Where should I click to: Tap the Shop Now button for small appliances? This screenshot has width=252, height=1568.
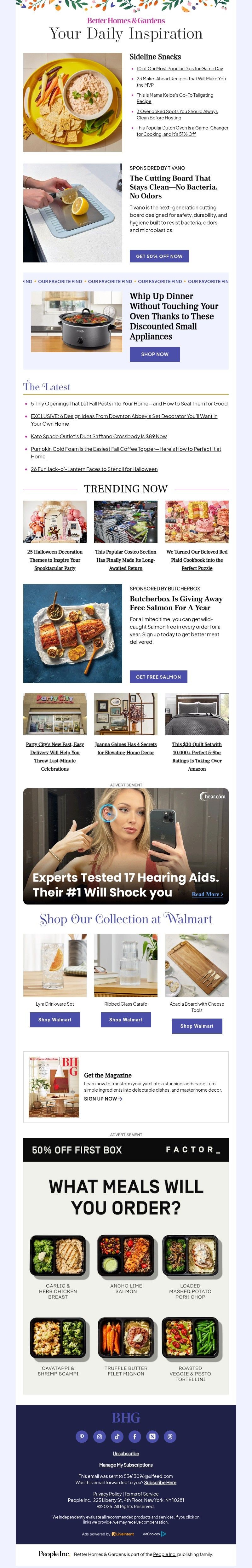pos(155,354)
